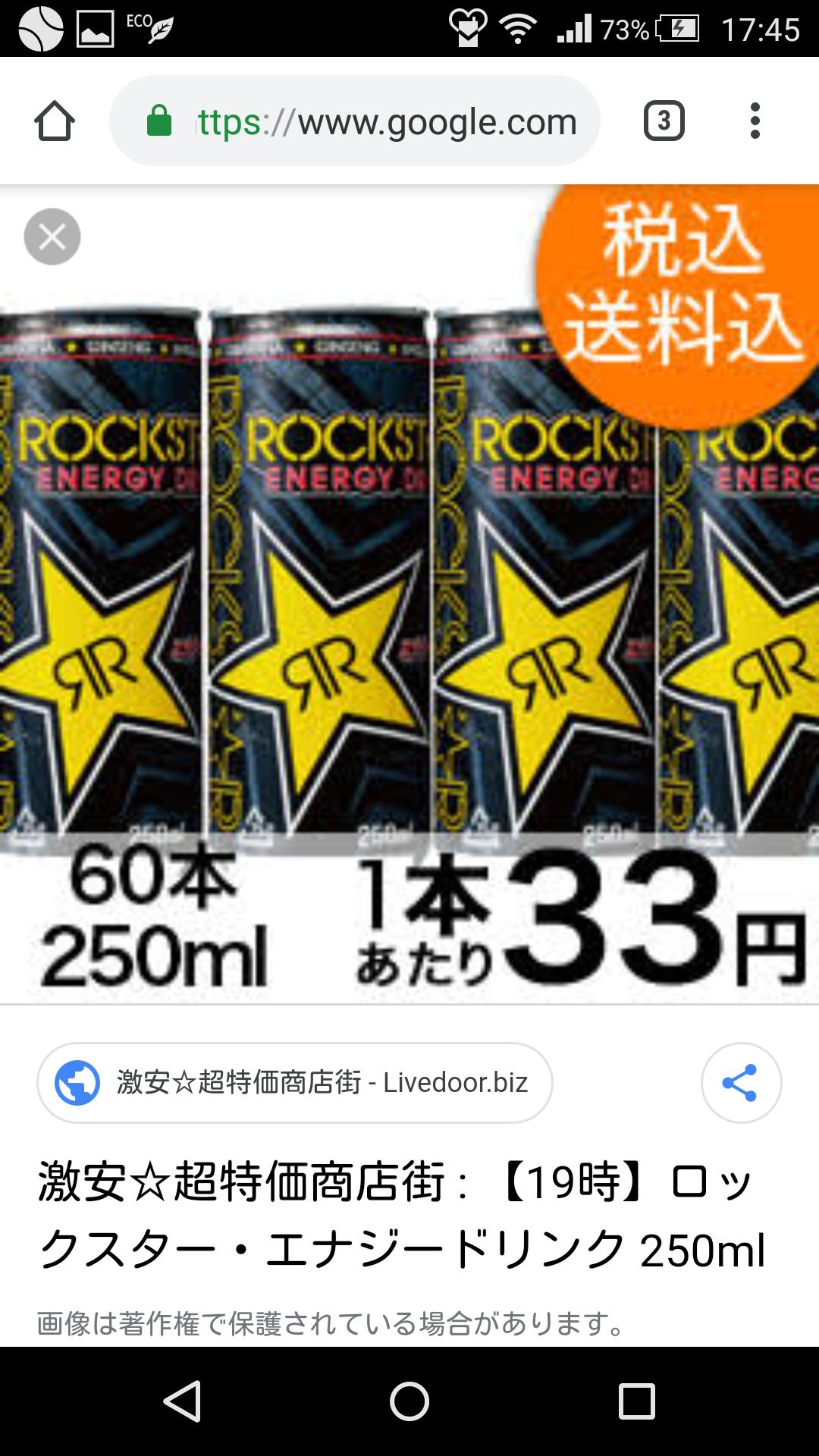Open the recent apps screen

[636, 1401]
